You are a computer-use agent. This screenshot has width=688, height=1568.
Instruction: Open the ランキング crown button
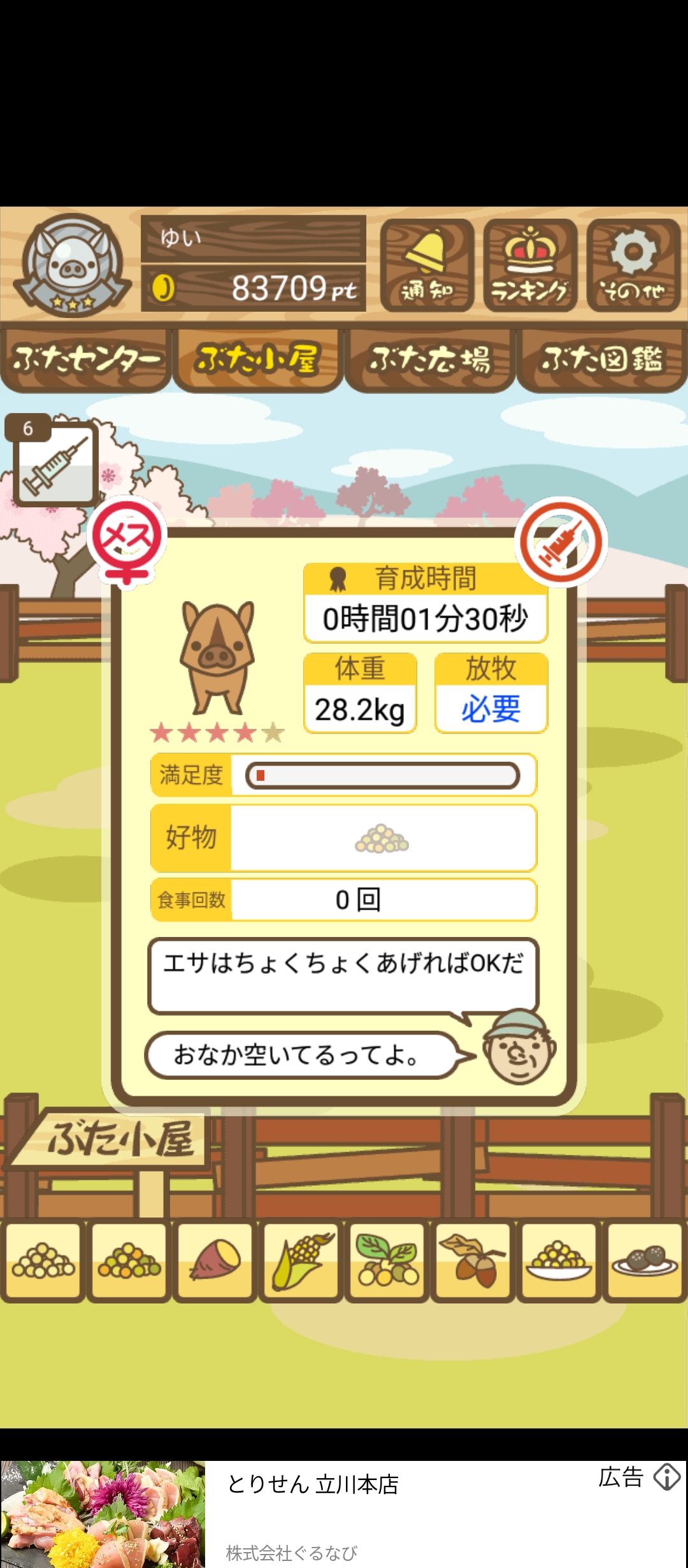pos(530,266)
